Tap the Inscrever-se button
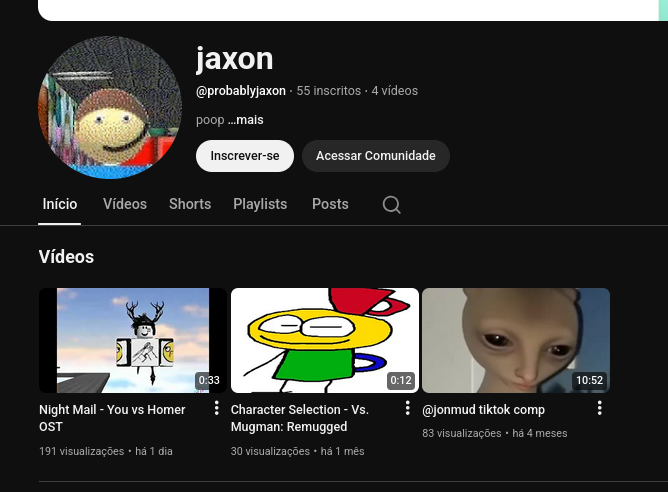The image size is (668, 492). [245, 156]
